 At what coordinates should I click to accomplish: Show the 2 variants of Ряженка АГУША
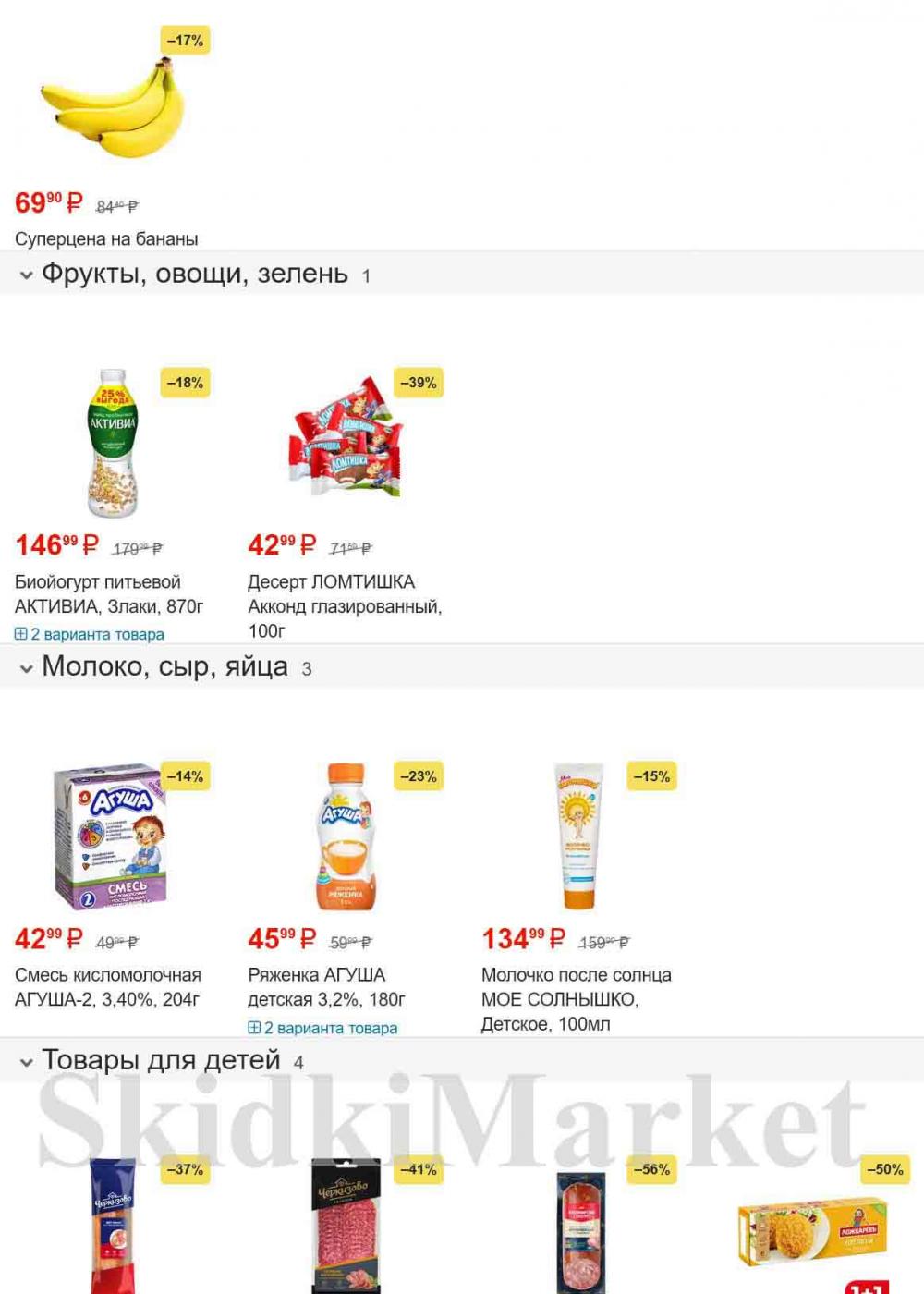click(322, 1028)
